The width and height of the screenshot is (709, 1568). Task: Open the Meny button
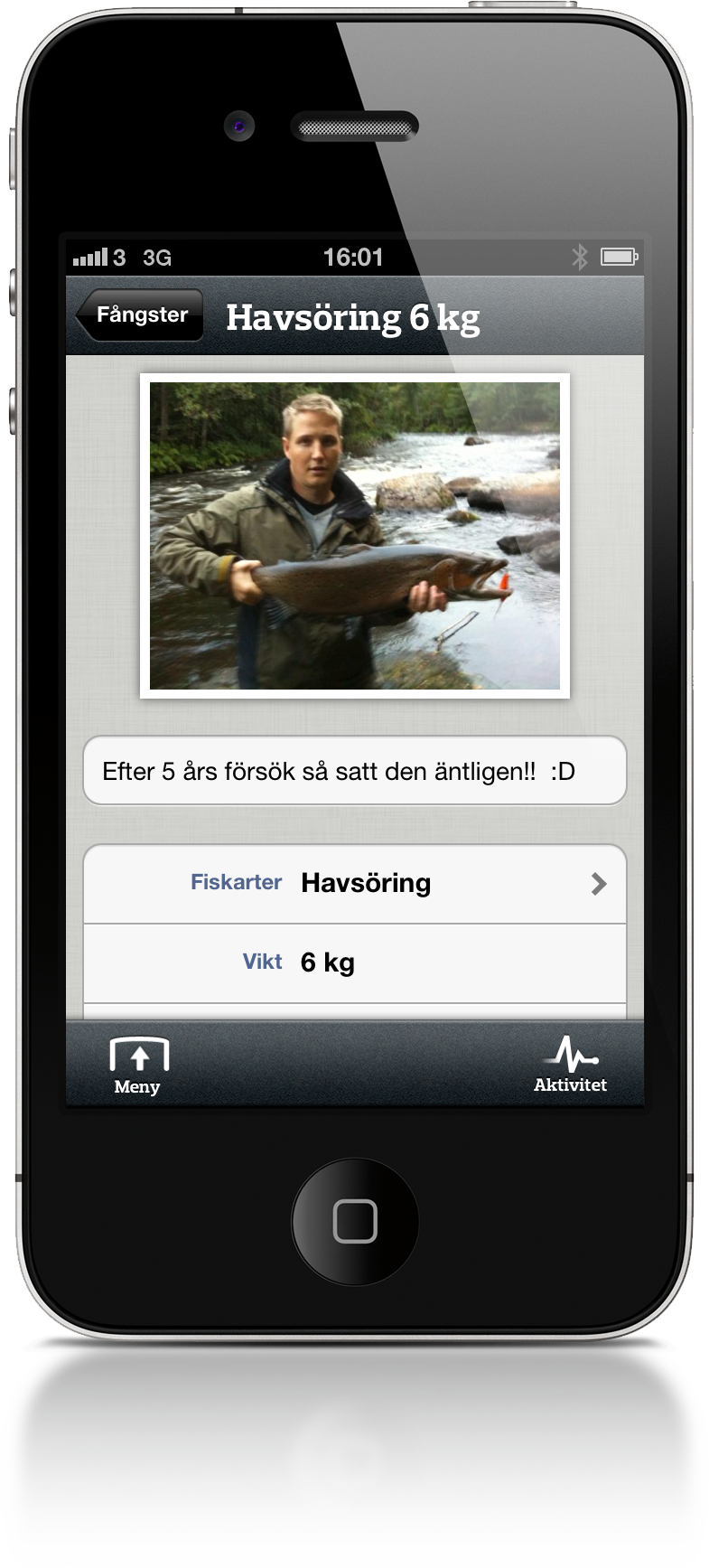point(137,1064)
